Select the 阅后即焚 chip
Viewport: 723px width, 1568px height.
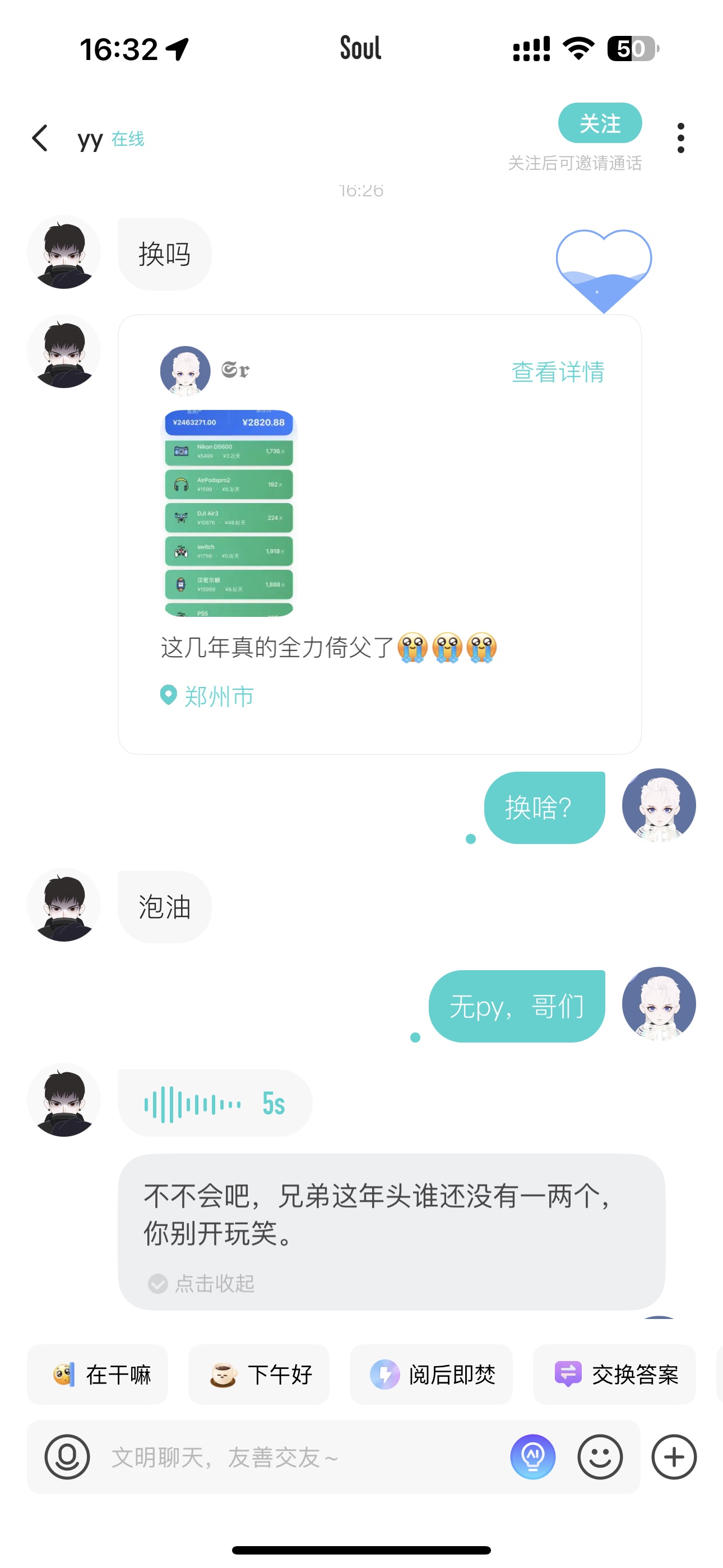click(431, 1375)
